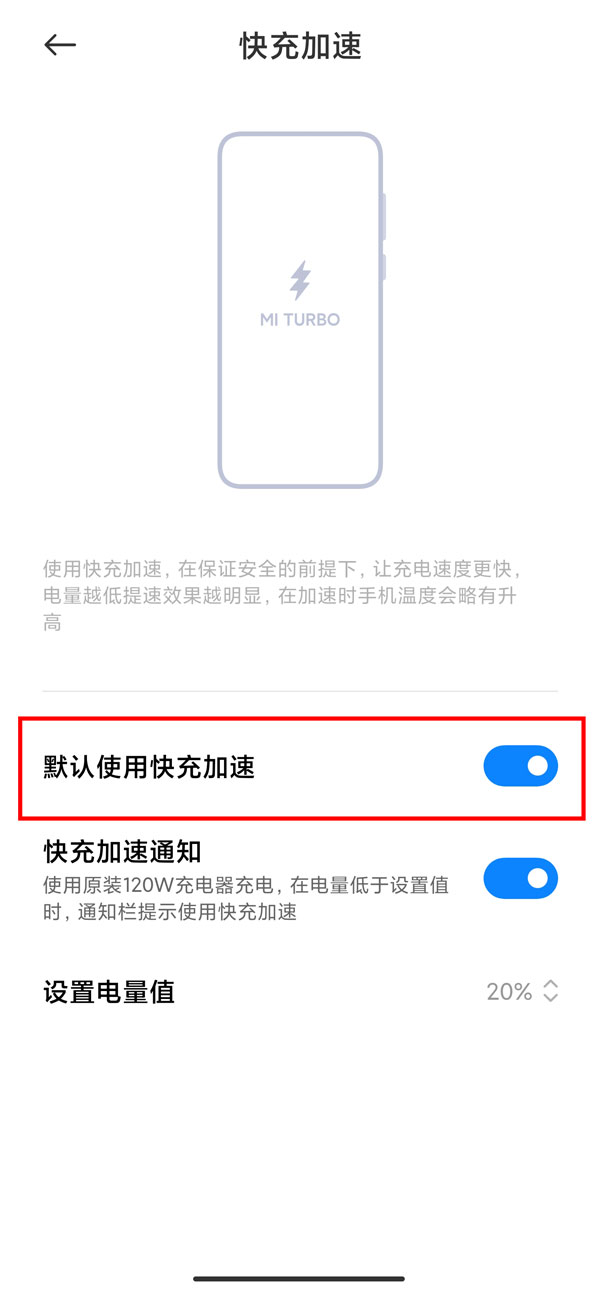Viewport: 600px width, 1290px height.
Task: Open the 设置电量值 20% picker
Action: 521,991
